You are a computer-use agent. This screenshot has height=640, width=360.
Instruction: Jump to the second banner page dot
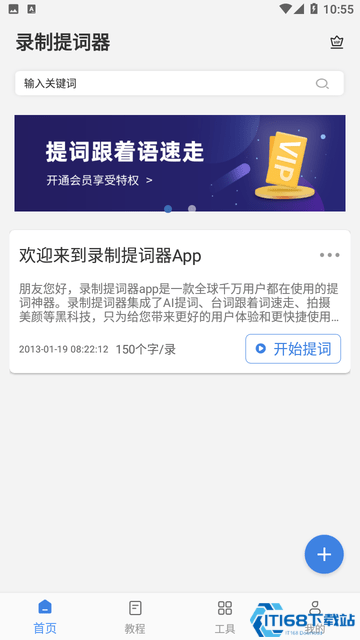point(192,209)
